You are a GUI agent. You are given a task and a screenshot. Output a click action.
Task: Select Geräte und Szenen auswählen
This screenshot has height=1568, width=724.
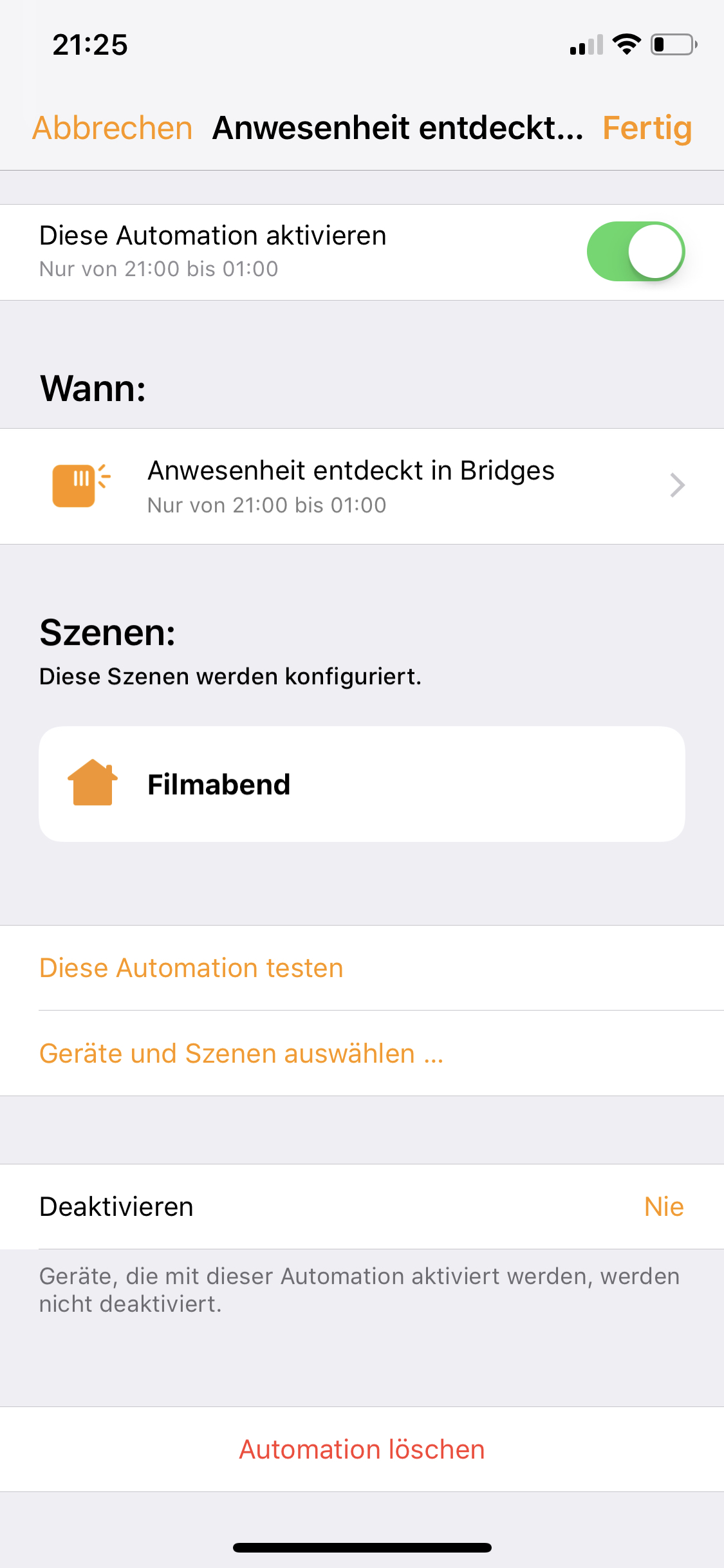pos(241,1054)
